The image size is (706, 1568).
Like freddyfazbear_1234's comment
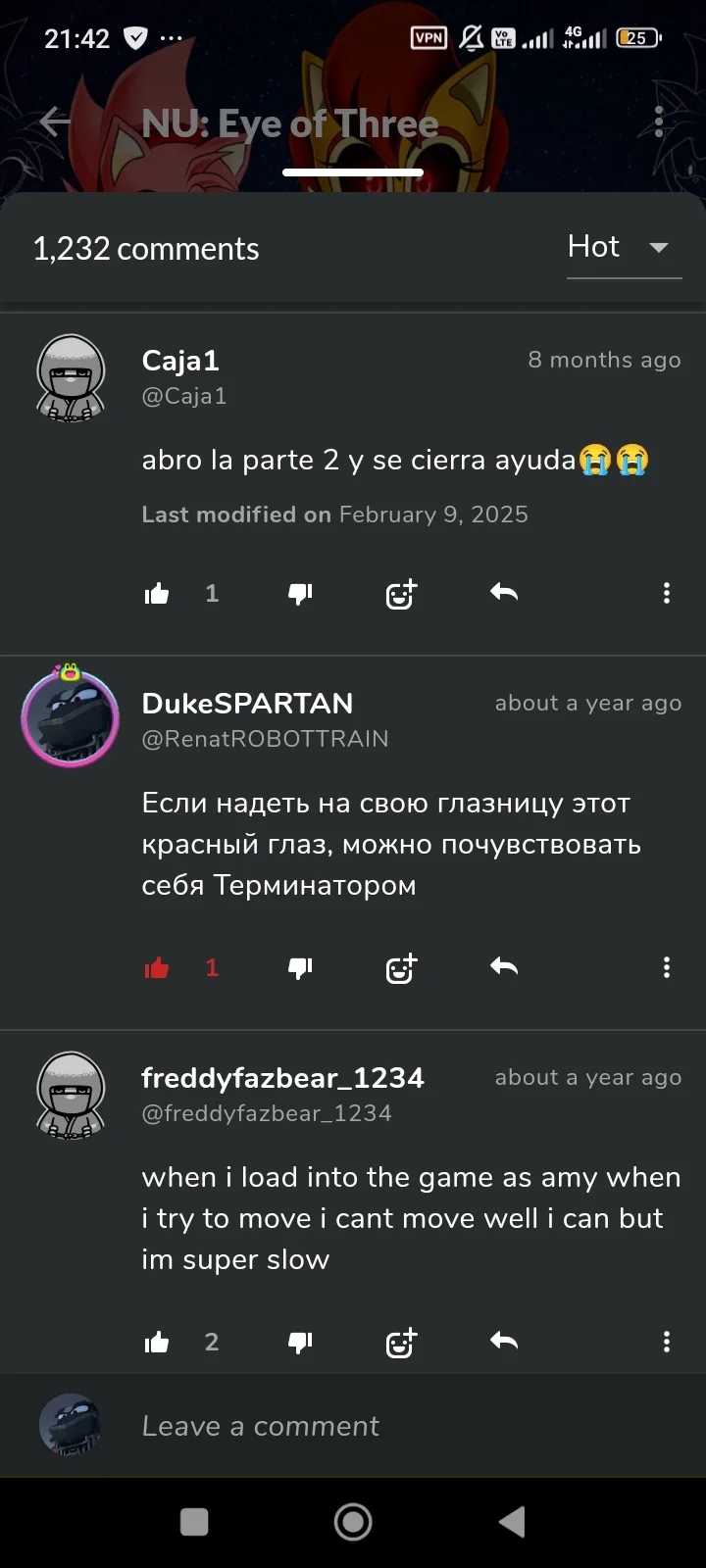[x=157, y=1343]
